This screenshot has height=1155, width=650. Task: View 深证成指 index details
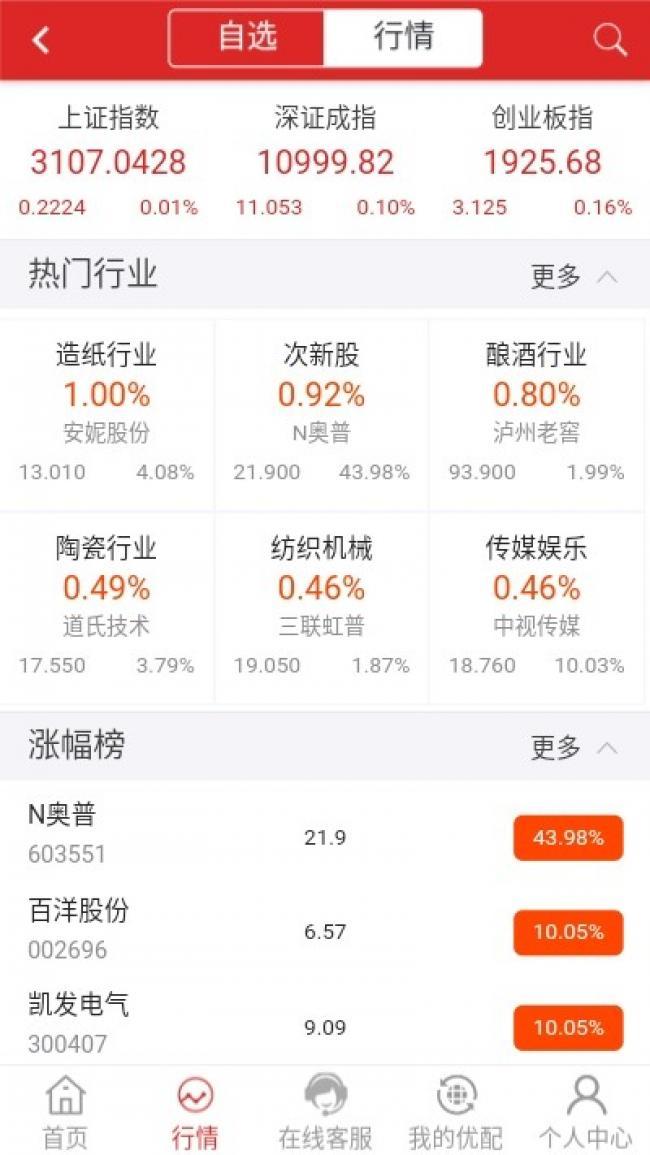[325, 162]
